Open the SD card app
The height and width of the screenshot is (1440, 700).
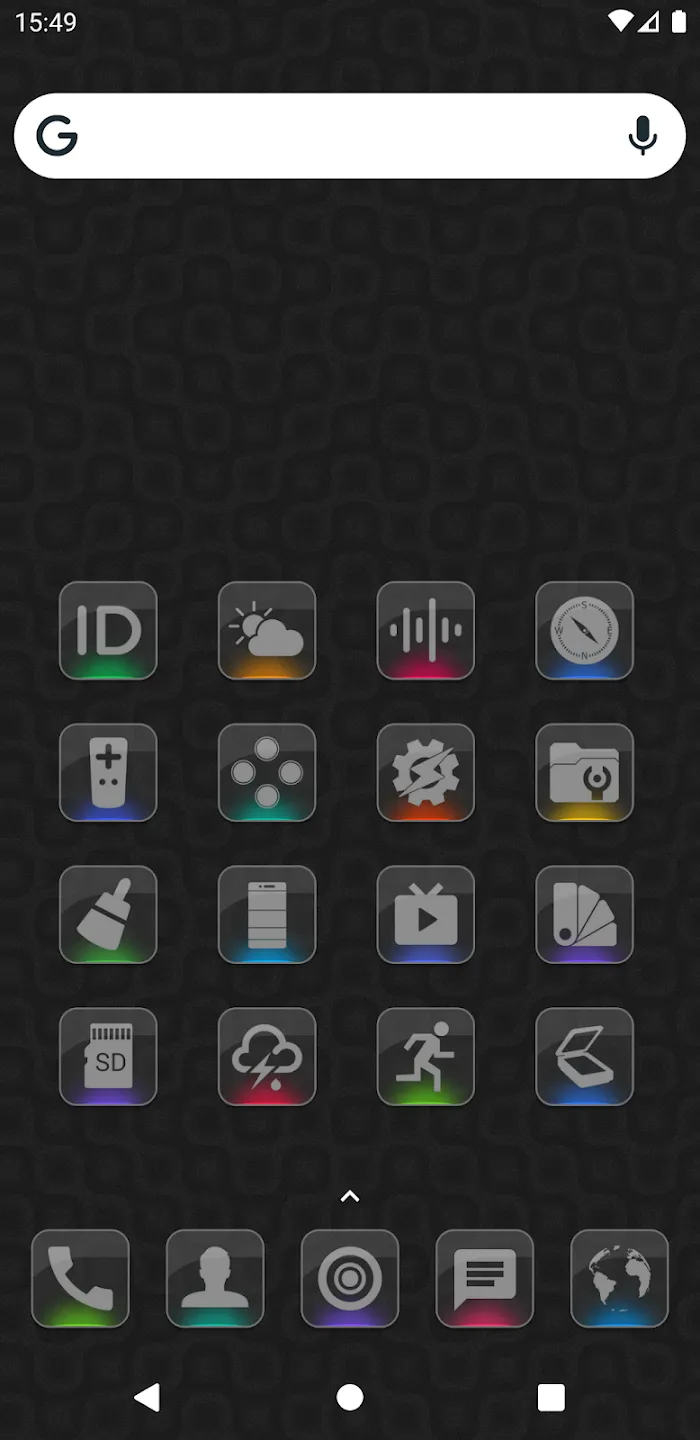[108, 1057]
